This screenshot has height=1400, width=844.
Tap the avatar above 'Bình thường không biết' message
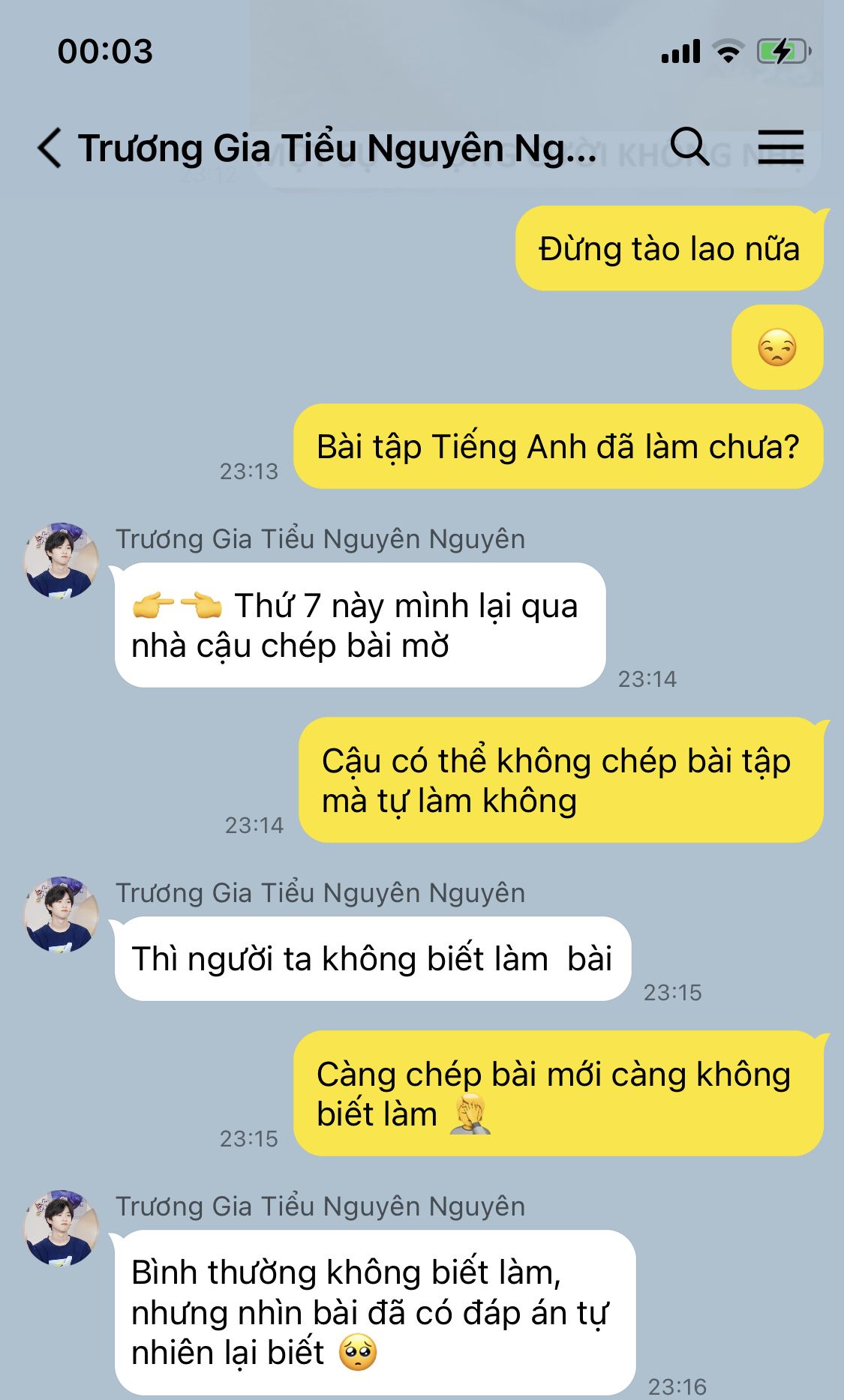(62, 1228)
